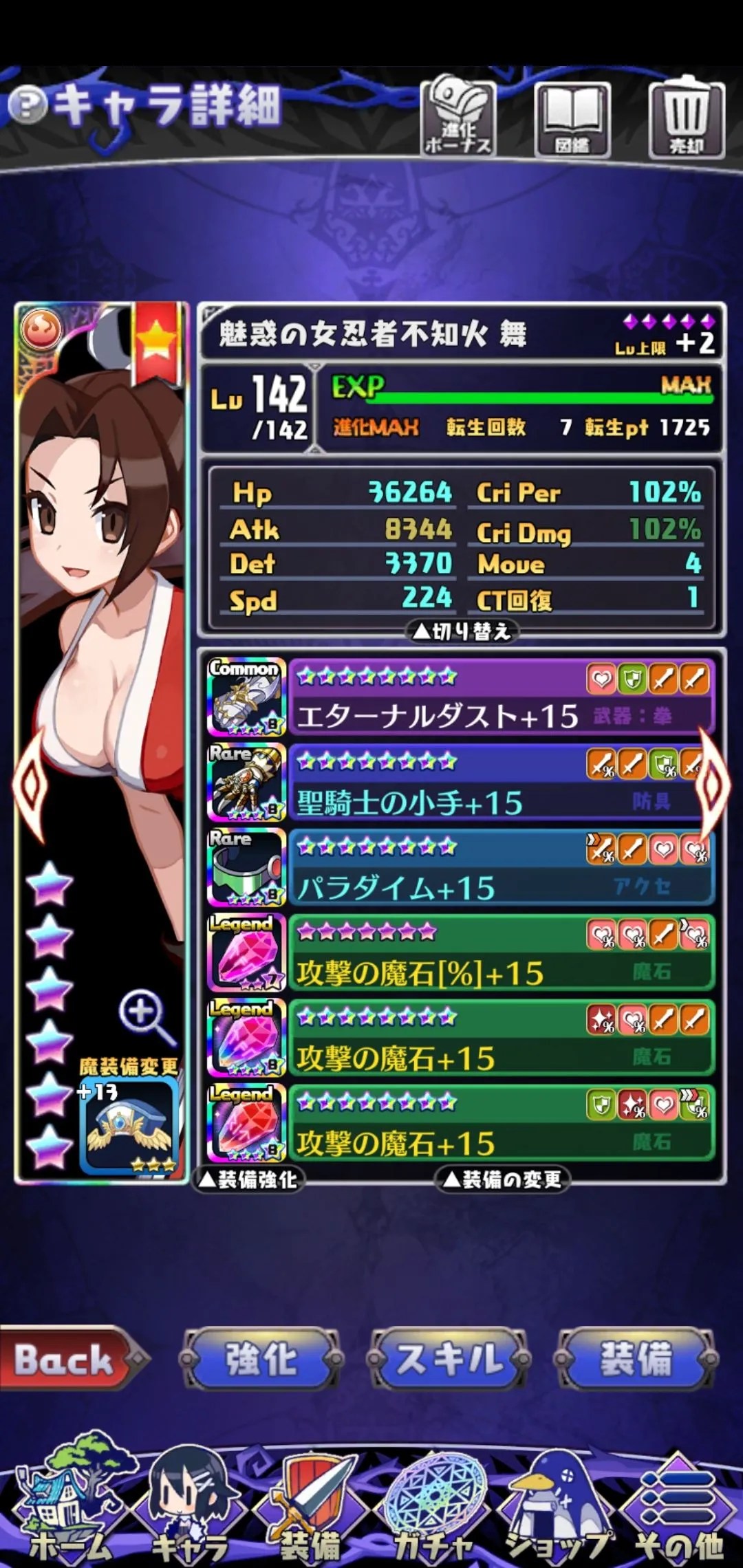The image size is (743, 1568).
Task: Toggle stats view with 切り替え
Action: coord(462,631)
